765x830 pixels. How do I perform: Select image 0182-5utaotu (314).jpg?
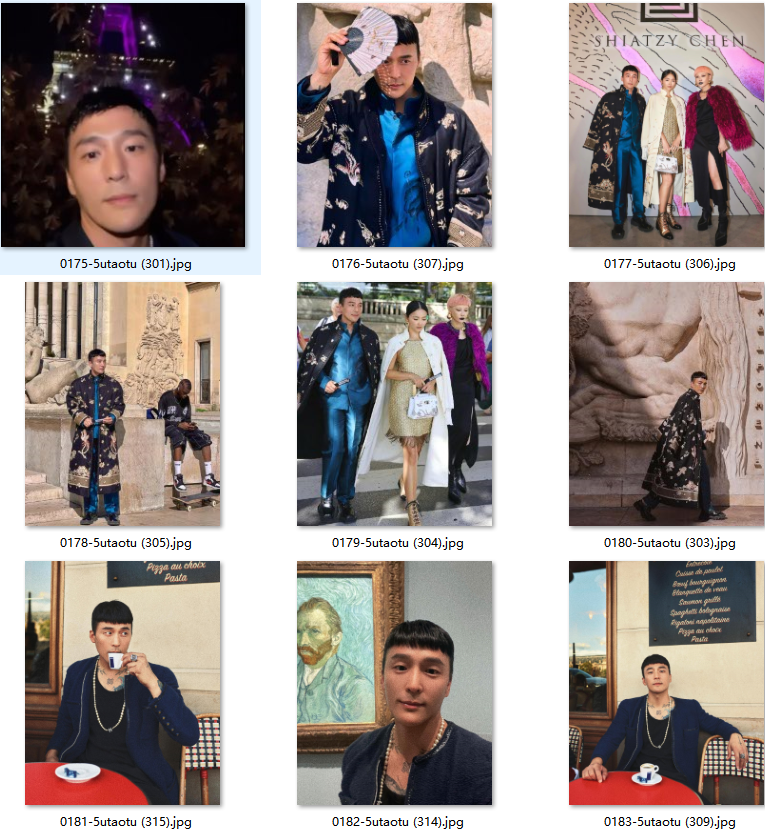[394, 683]
